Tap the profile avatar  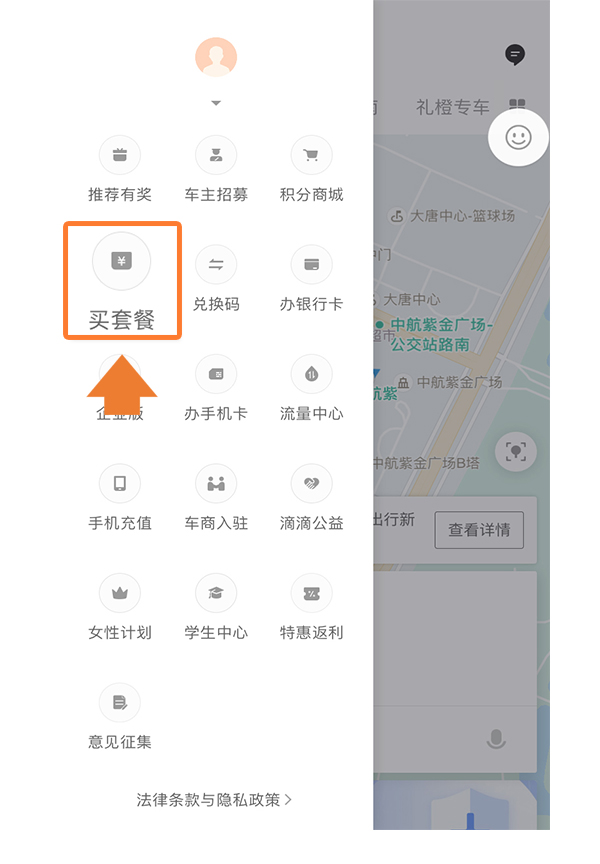point(216,57)
